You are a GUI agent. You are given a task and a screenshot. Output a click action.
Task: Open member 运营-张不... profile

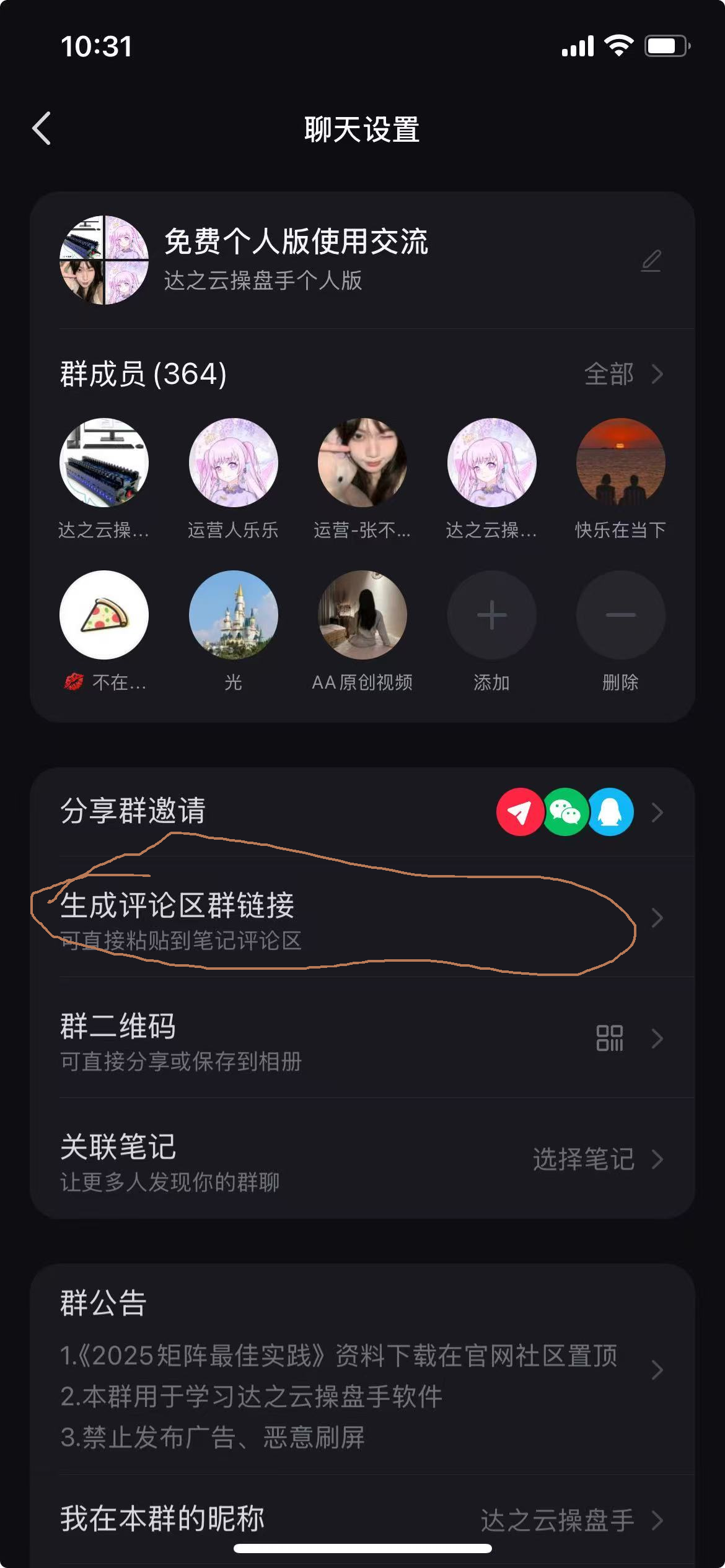coord(362,463)
